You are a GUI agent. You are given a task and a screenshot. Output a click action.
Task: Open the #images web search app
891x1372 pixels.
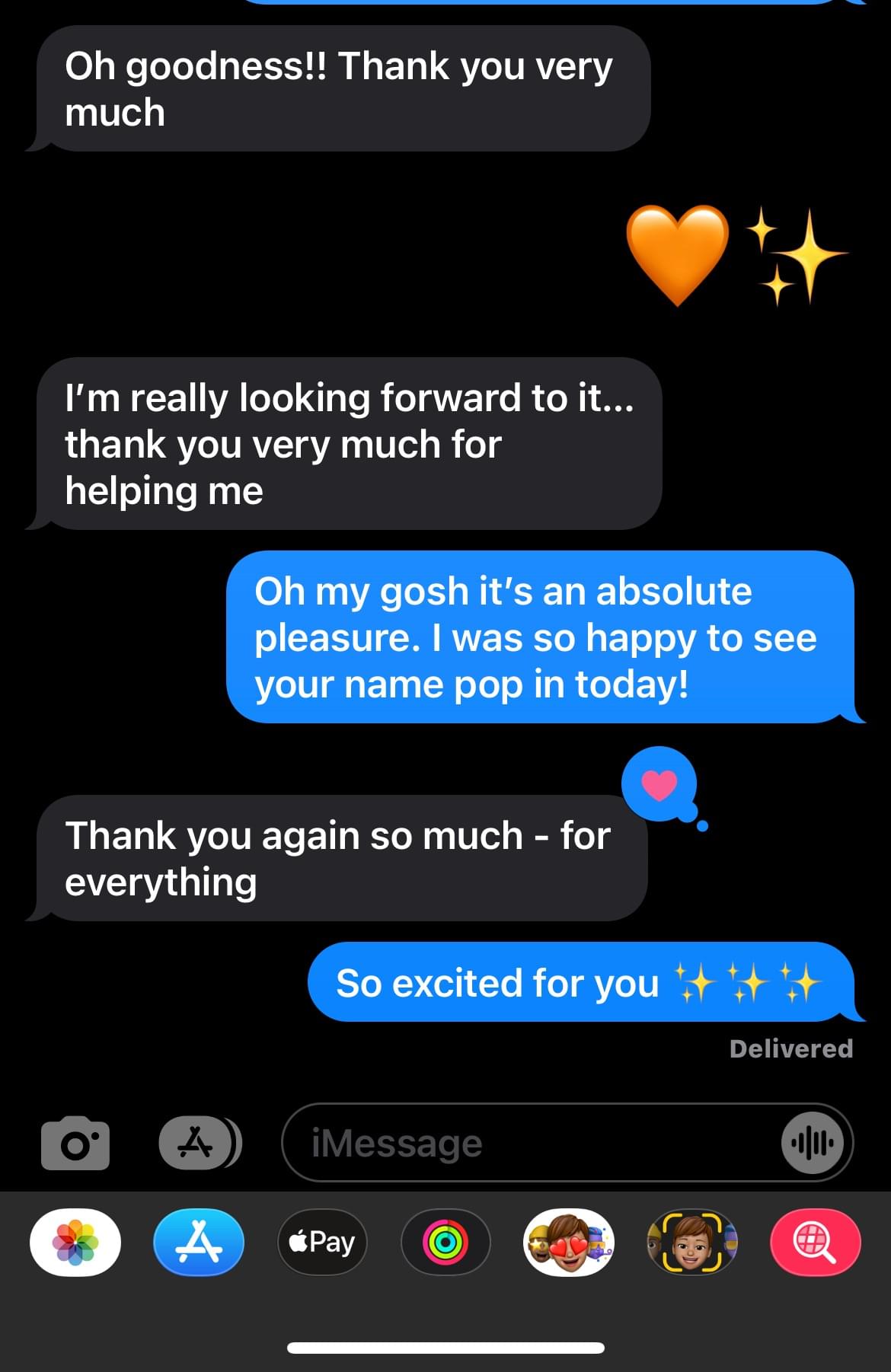click(815, 1243)
